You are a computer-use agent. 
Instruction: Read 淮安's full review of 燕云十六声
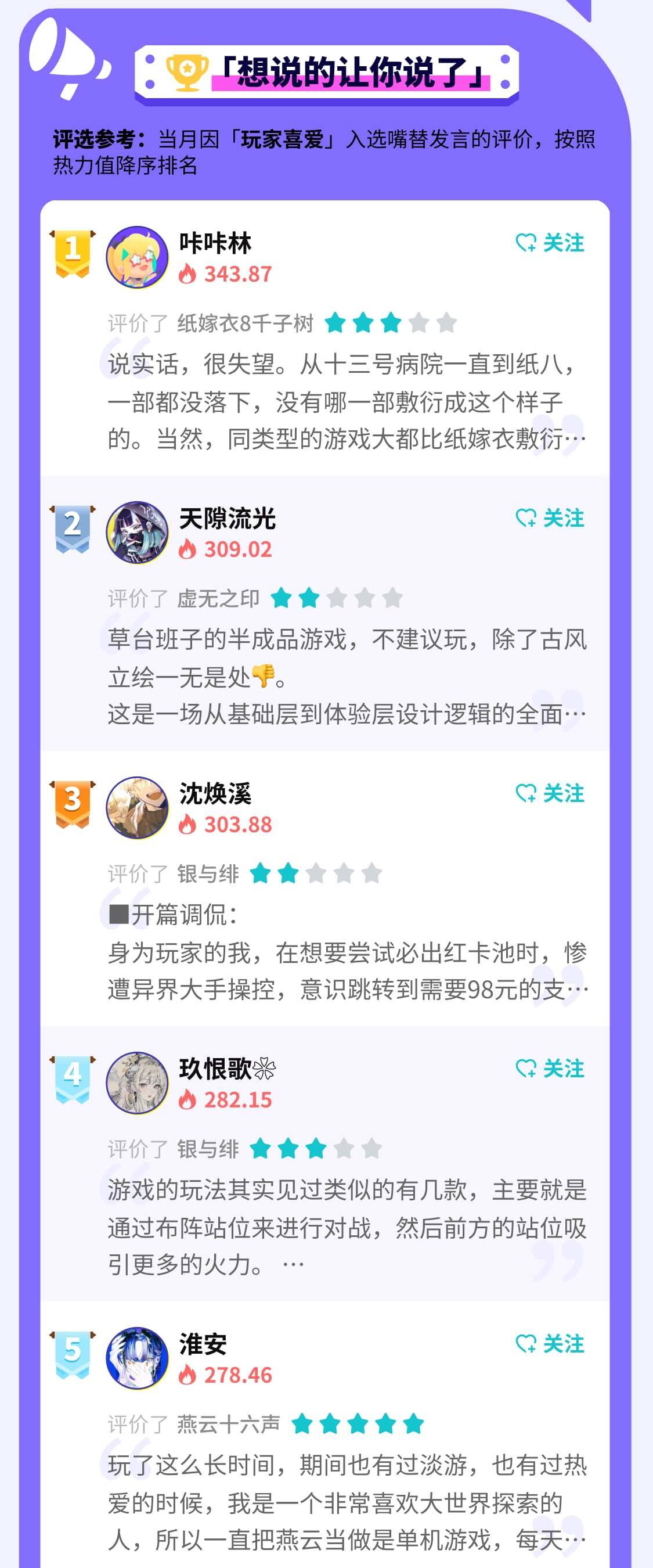click(x=346, y=1502)
